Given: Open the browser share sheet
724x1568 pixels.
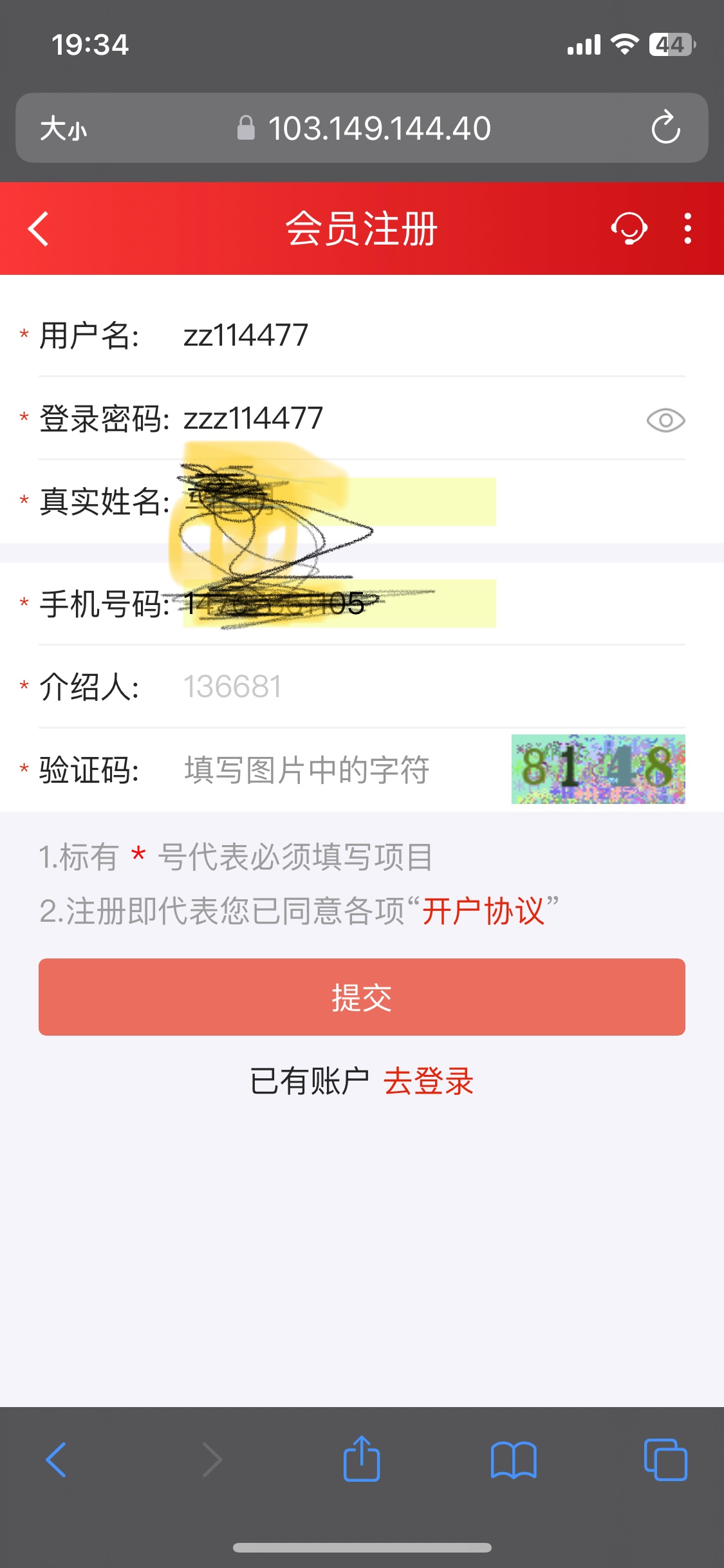Looking at the screenshot, I should 362,1459.
